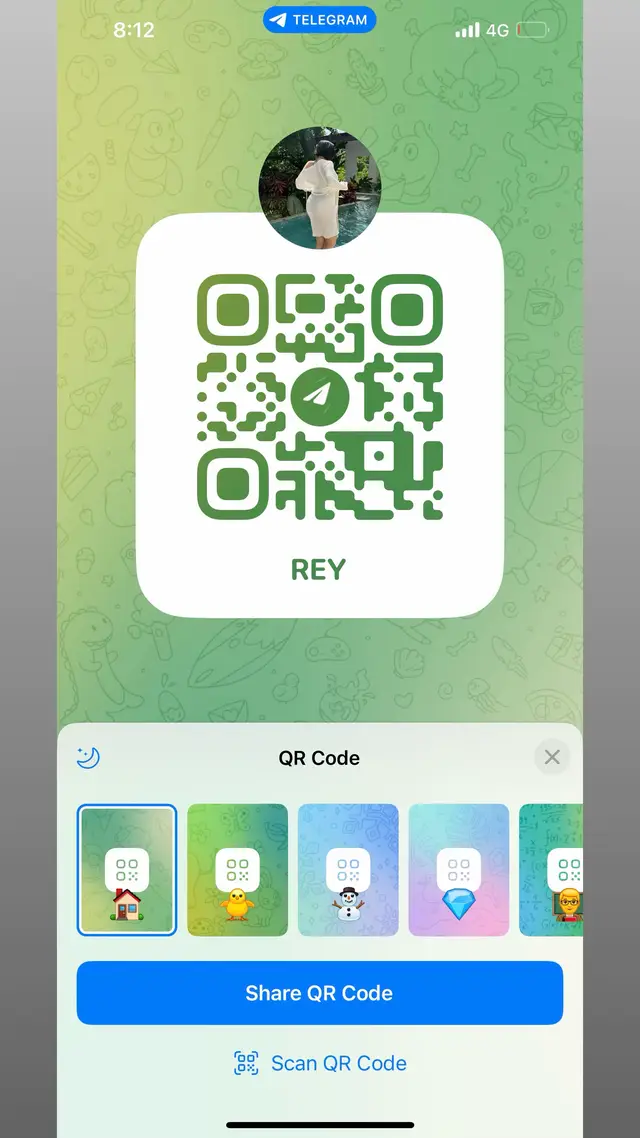Pick the snowman theme
Screen dimensions: 640x1138
tap(348, 870)
